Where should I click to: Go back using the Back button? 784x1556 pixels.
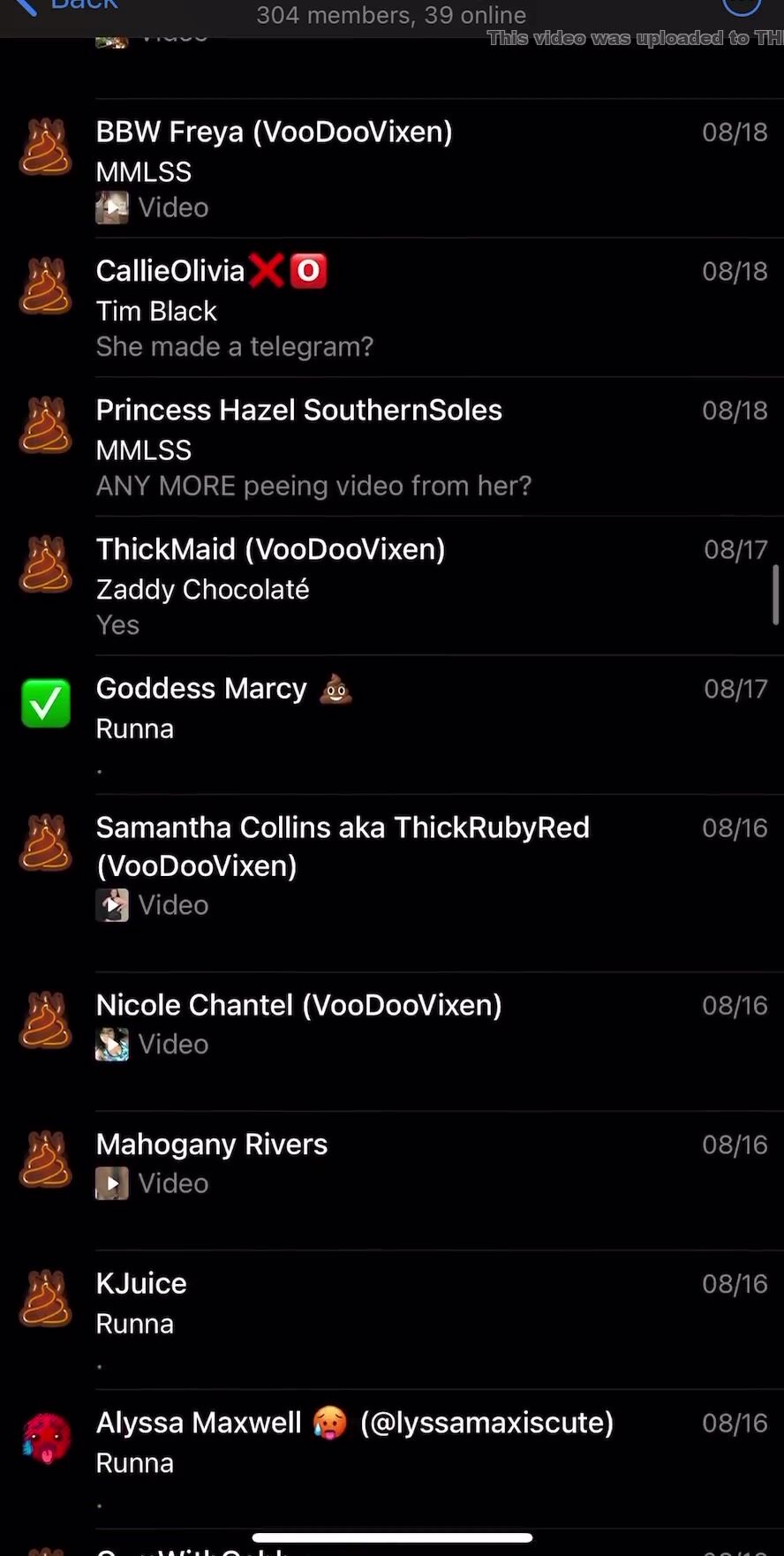click(x=66, y=5)
